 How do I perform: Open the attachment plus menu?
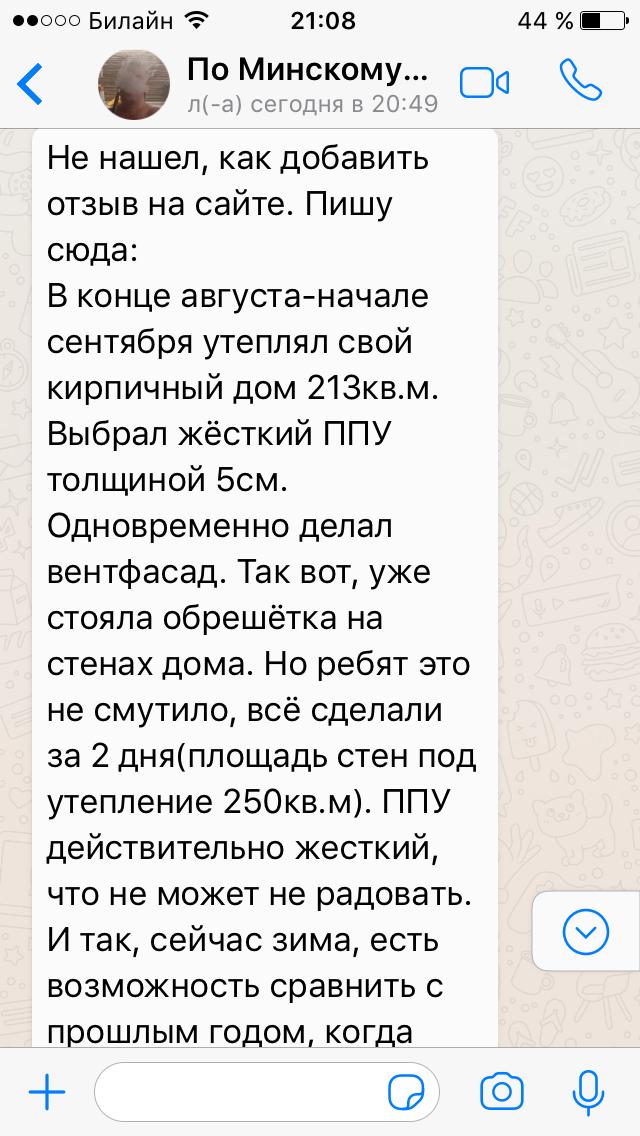pos(46,1092)
